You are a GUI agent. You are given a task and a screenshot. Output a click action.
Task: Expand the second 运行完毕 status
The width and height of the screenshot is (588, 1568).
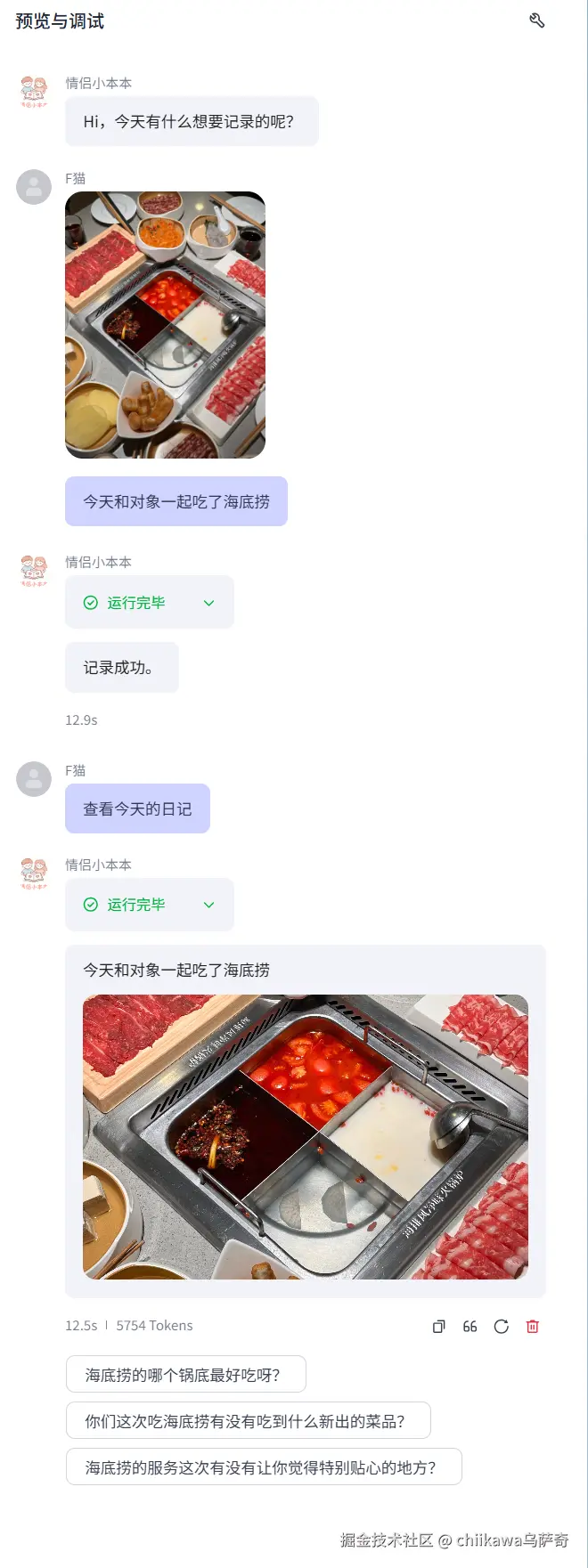click(x=208, y=905)
